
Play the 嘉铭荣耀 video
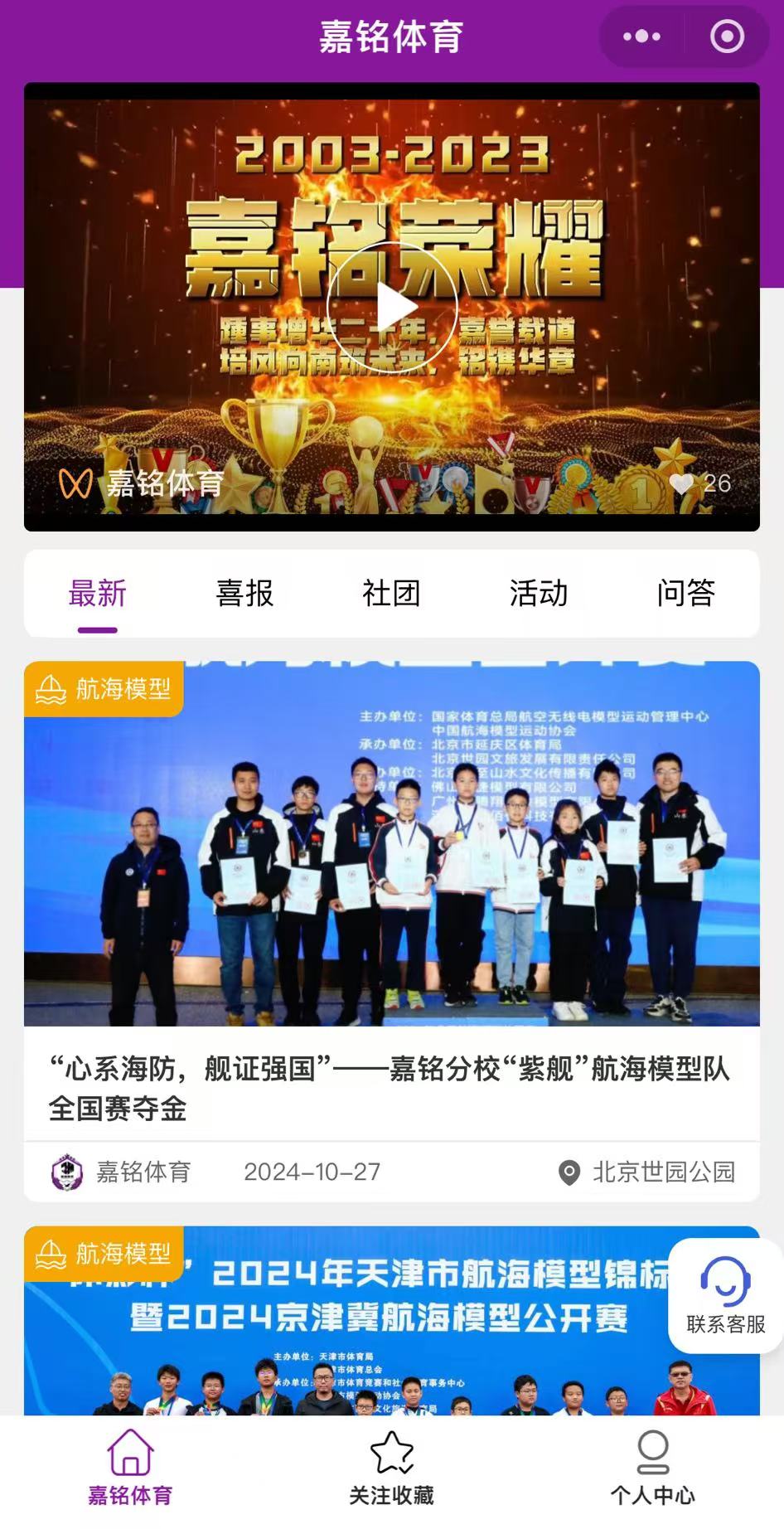[392, 308]
